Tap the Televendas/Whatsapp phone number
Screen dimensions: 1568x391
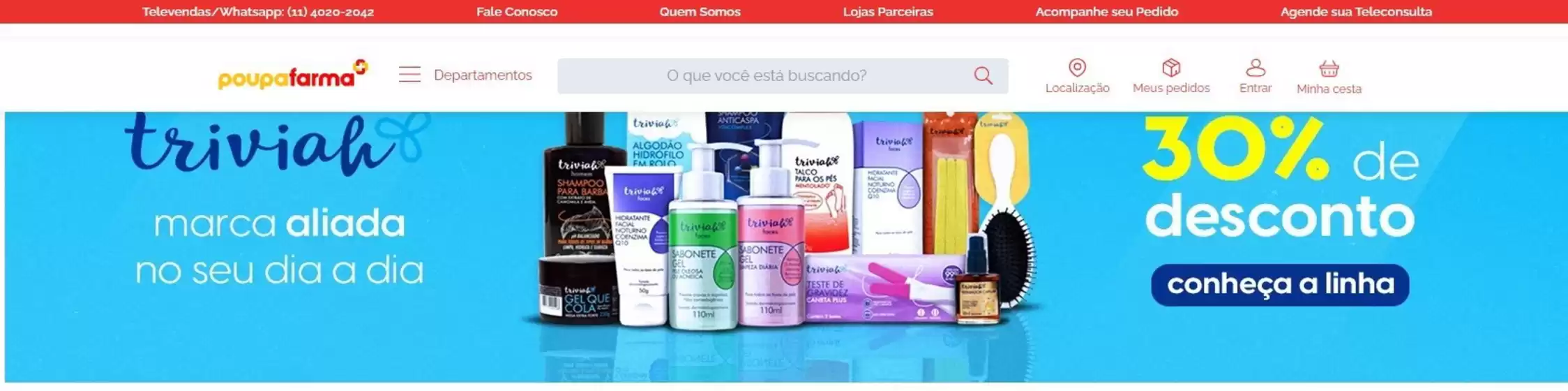[x=257, y=12]
